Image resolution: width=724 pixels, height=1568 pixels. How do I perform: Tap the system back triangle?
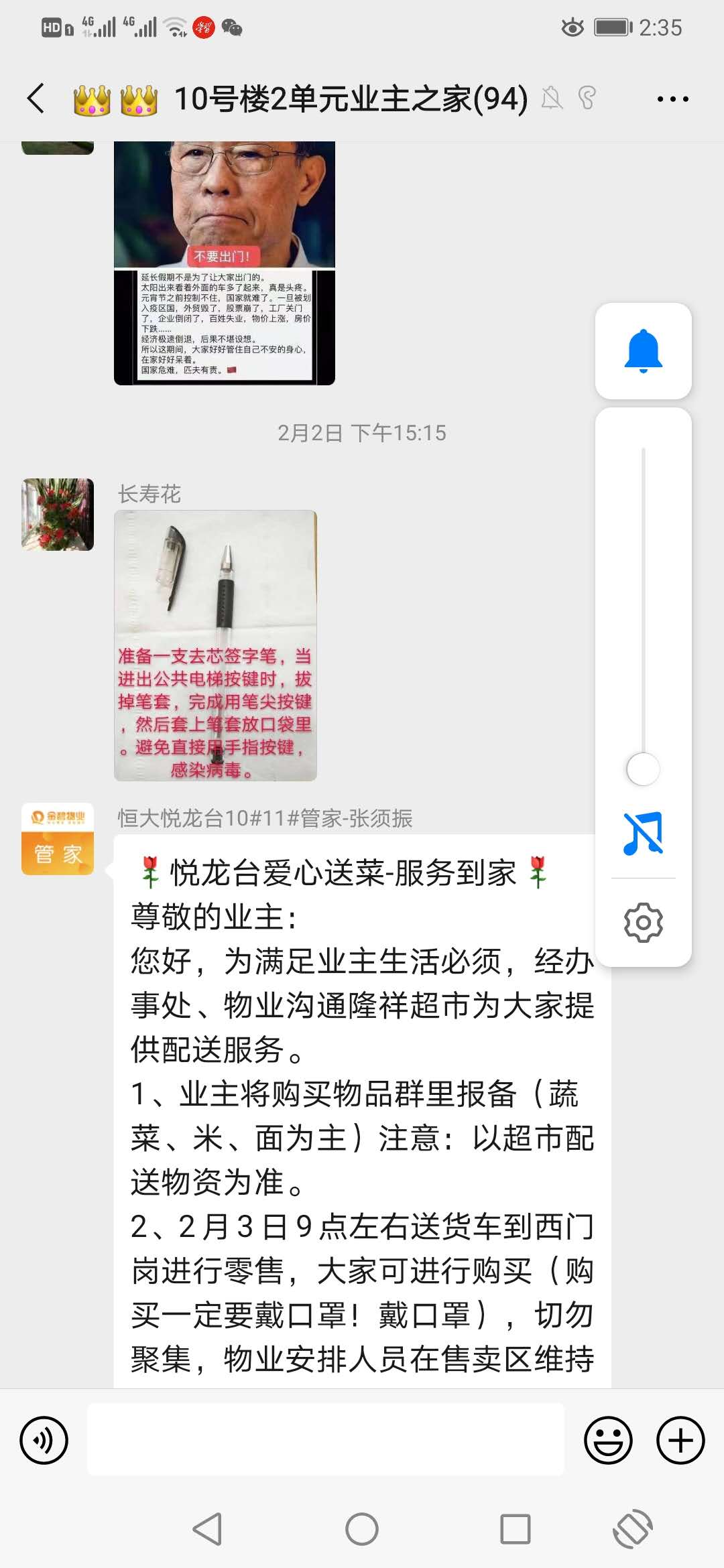pyautogui.click(x=208, y=1529)
